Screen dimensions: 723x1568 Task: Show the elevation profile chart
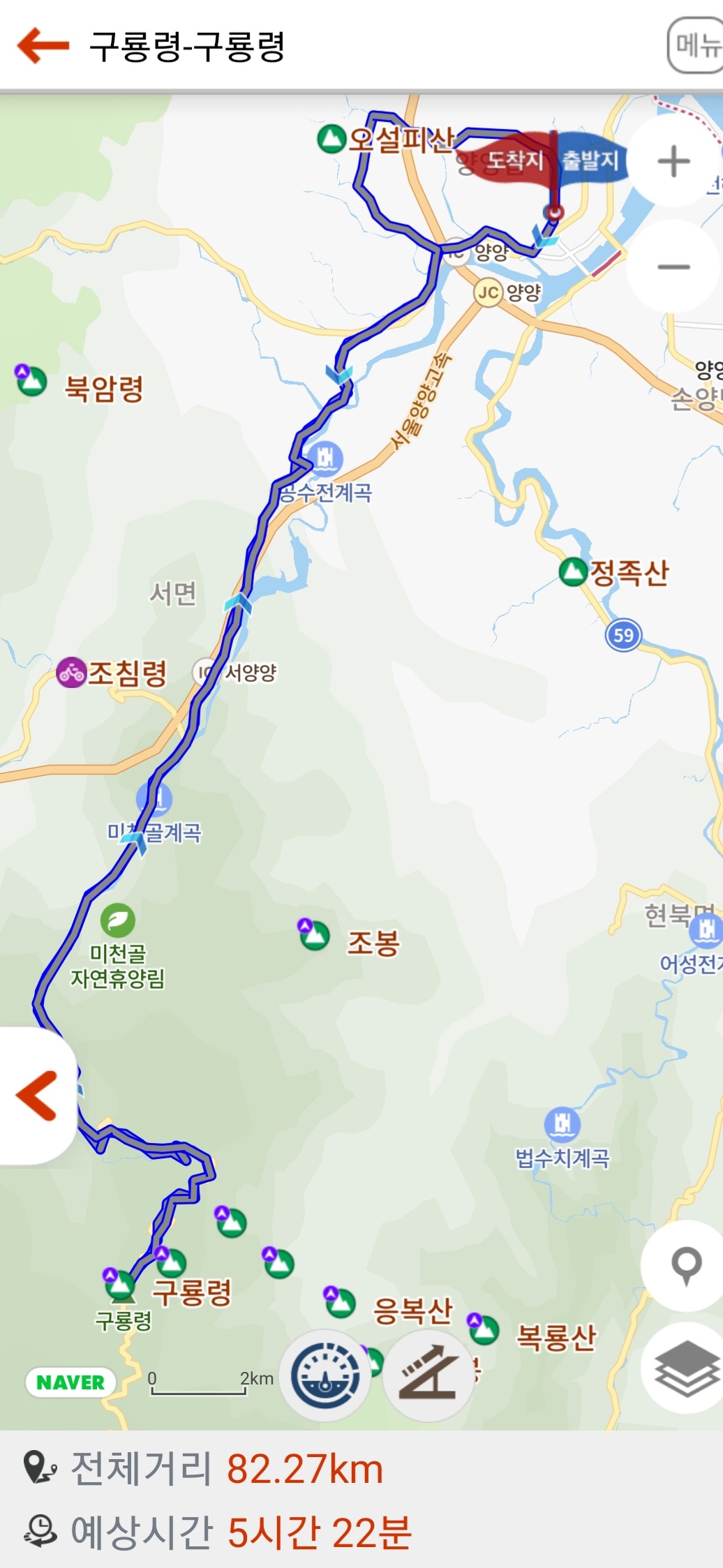coord(428,1376)
